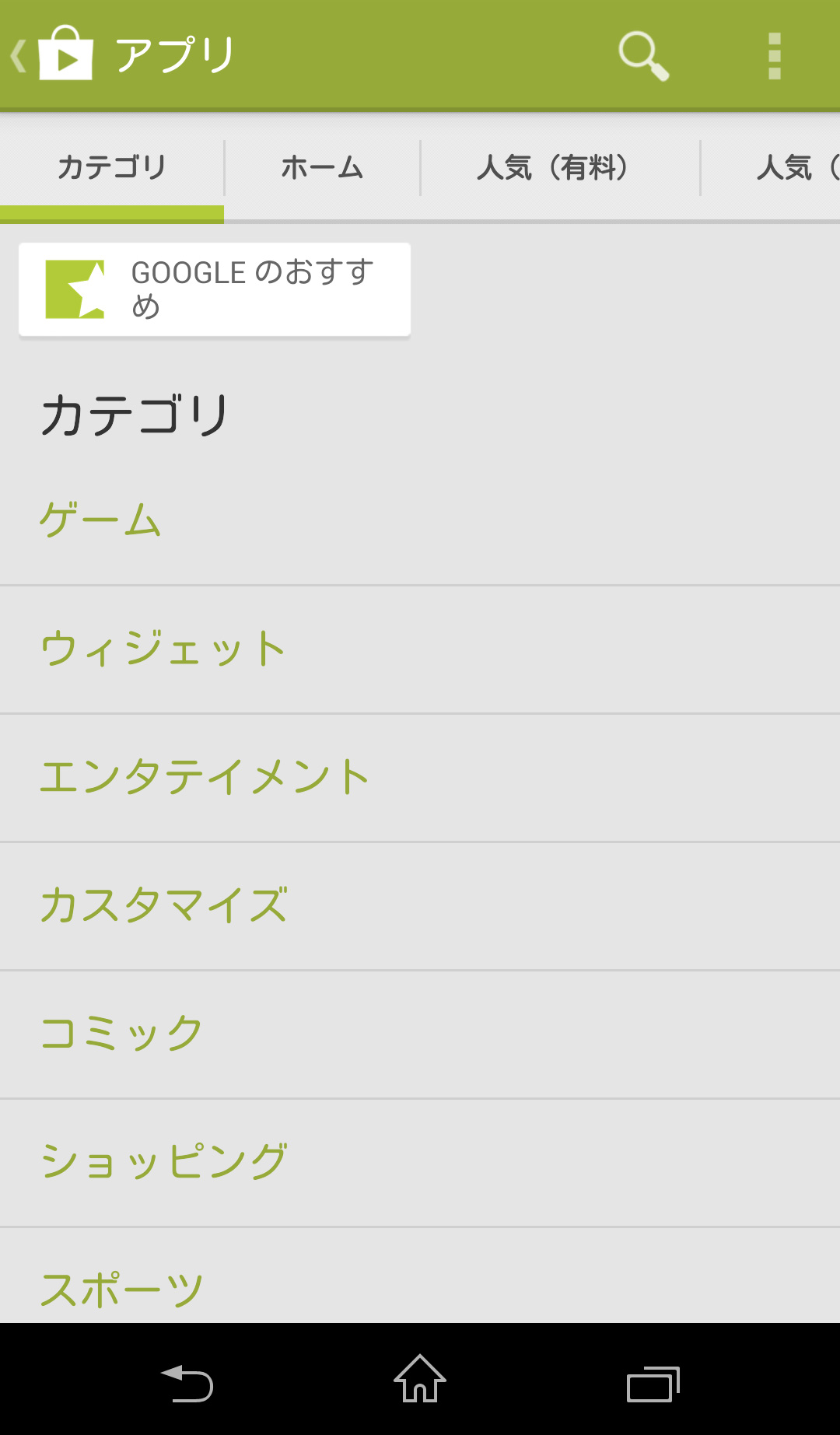Tap the system home button
Viewport: 840px width, 1435px height.
pos(420,1381)
